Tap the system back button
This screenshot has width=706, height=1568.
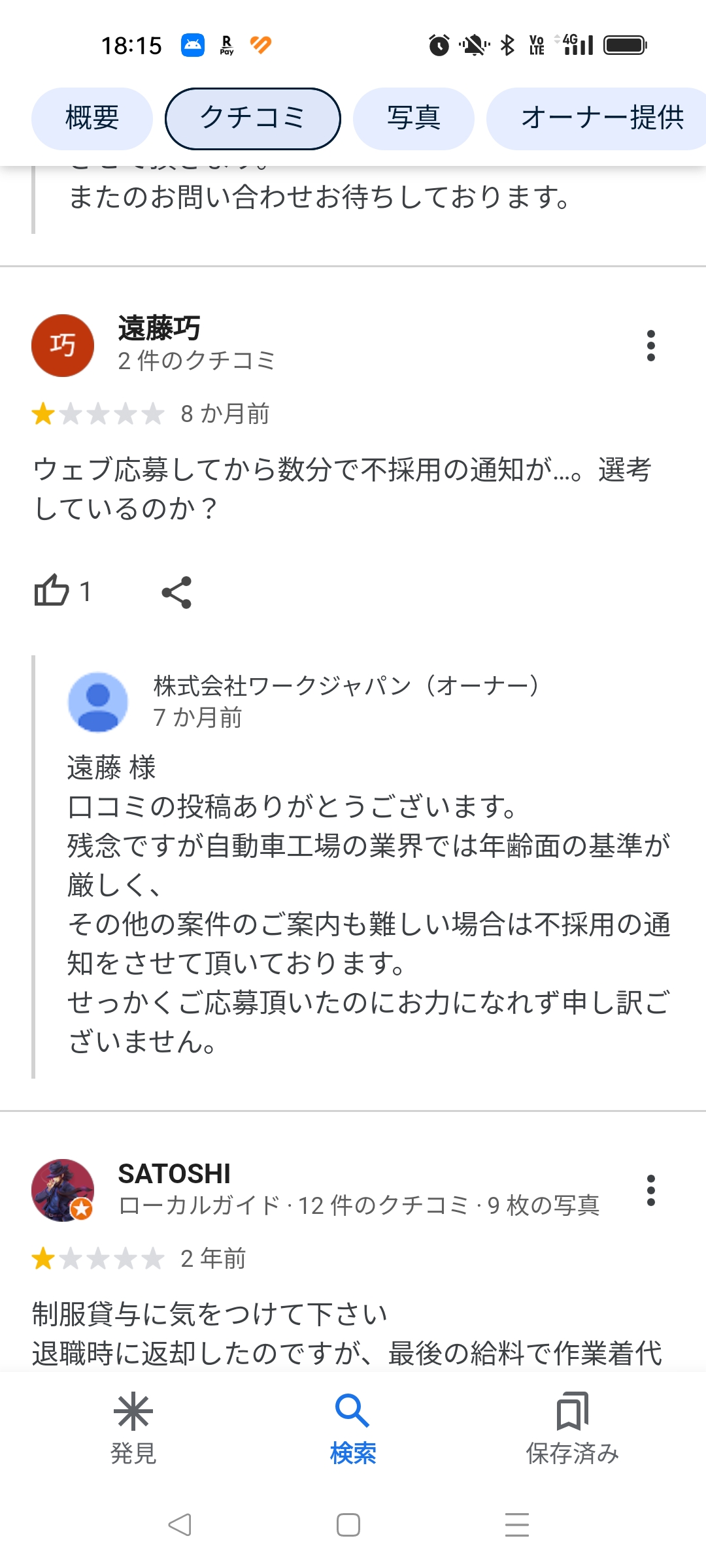(180, 1525)
